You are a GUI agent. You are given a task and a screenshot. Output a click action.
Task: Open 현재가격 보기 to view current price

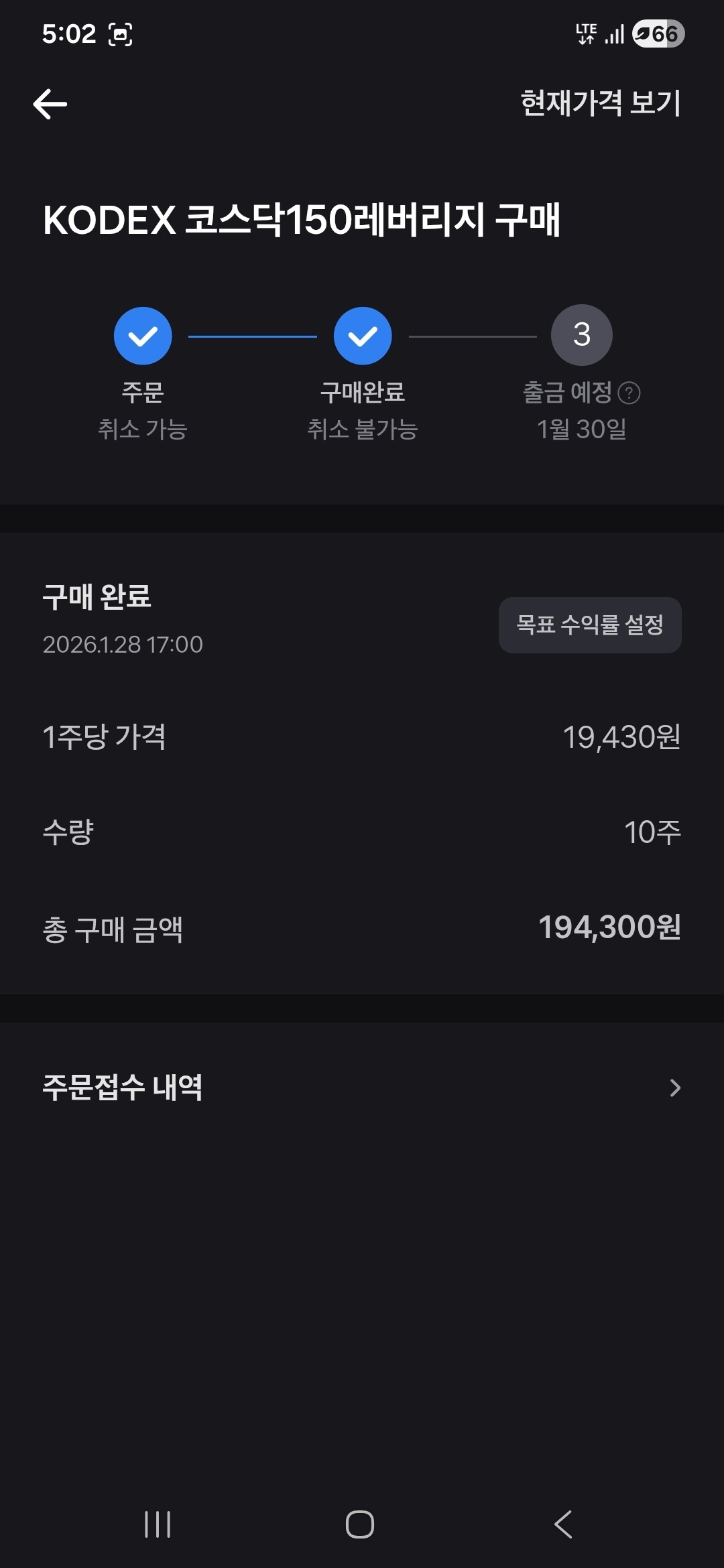tap(601, 103)
